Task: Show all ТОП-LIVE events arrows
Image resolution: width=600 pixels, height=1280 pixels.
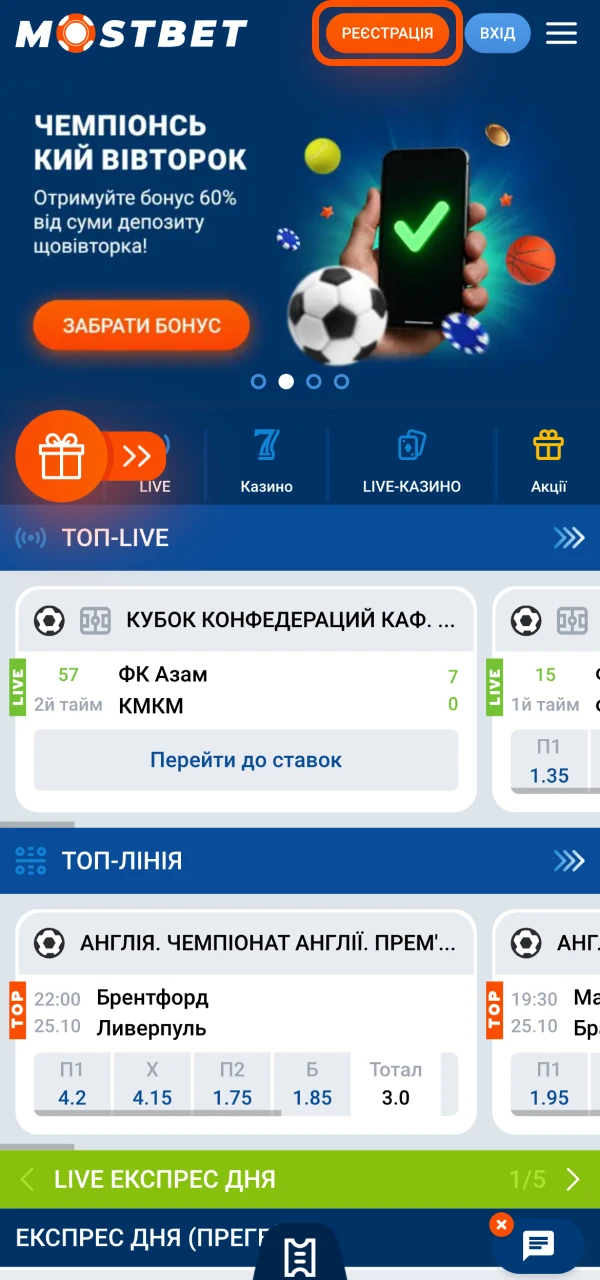Action: (568, 538)
